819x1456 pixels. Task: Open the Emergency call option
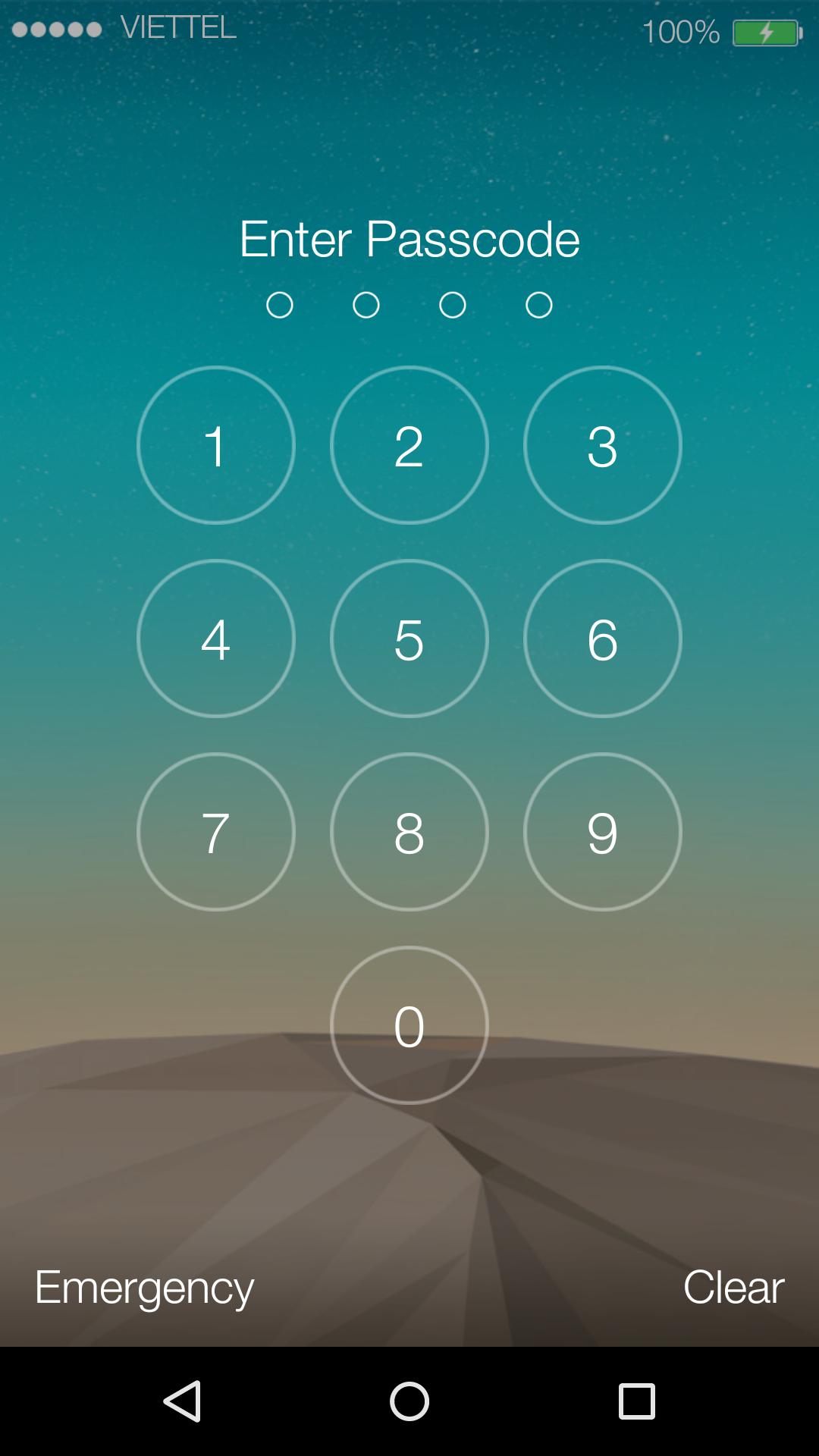pyautogui.click(x=144, y=1288)
